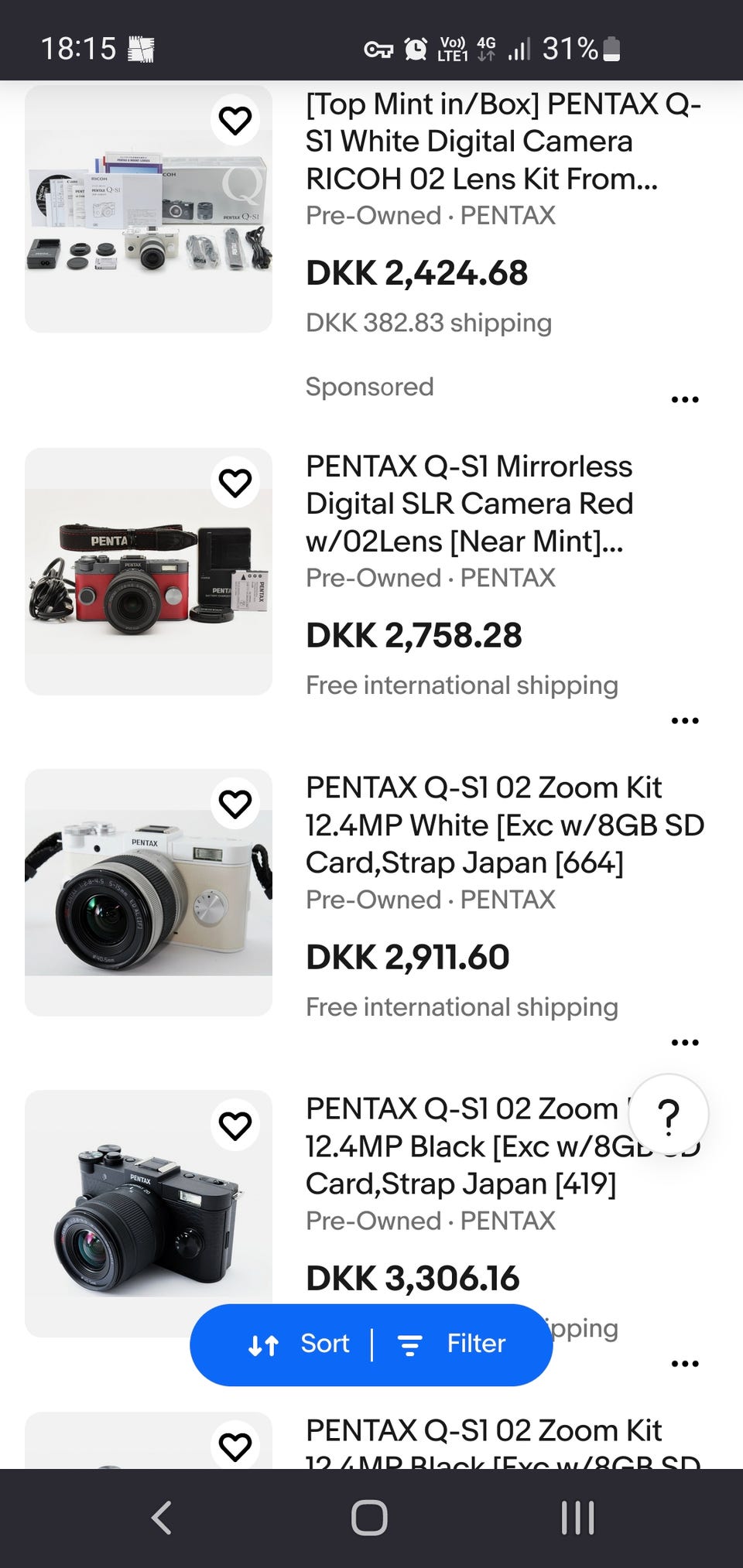Open the overflow menu for DKK 2,911.60 listing
743x1568 pixels.
[685, 1042]
